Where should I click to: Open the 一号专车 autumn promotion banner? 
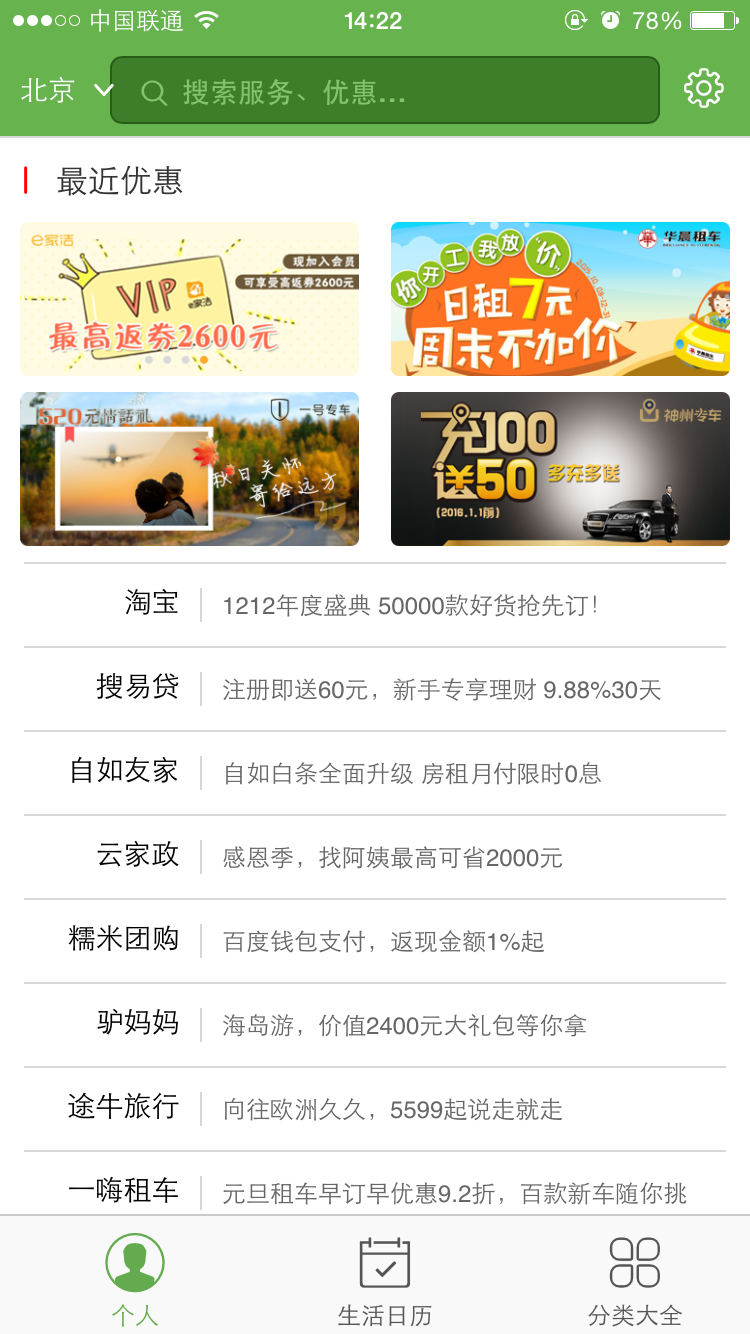190,469
